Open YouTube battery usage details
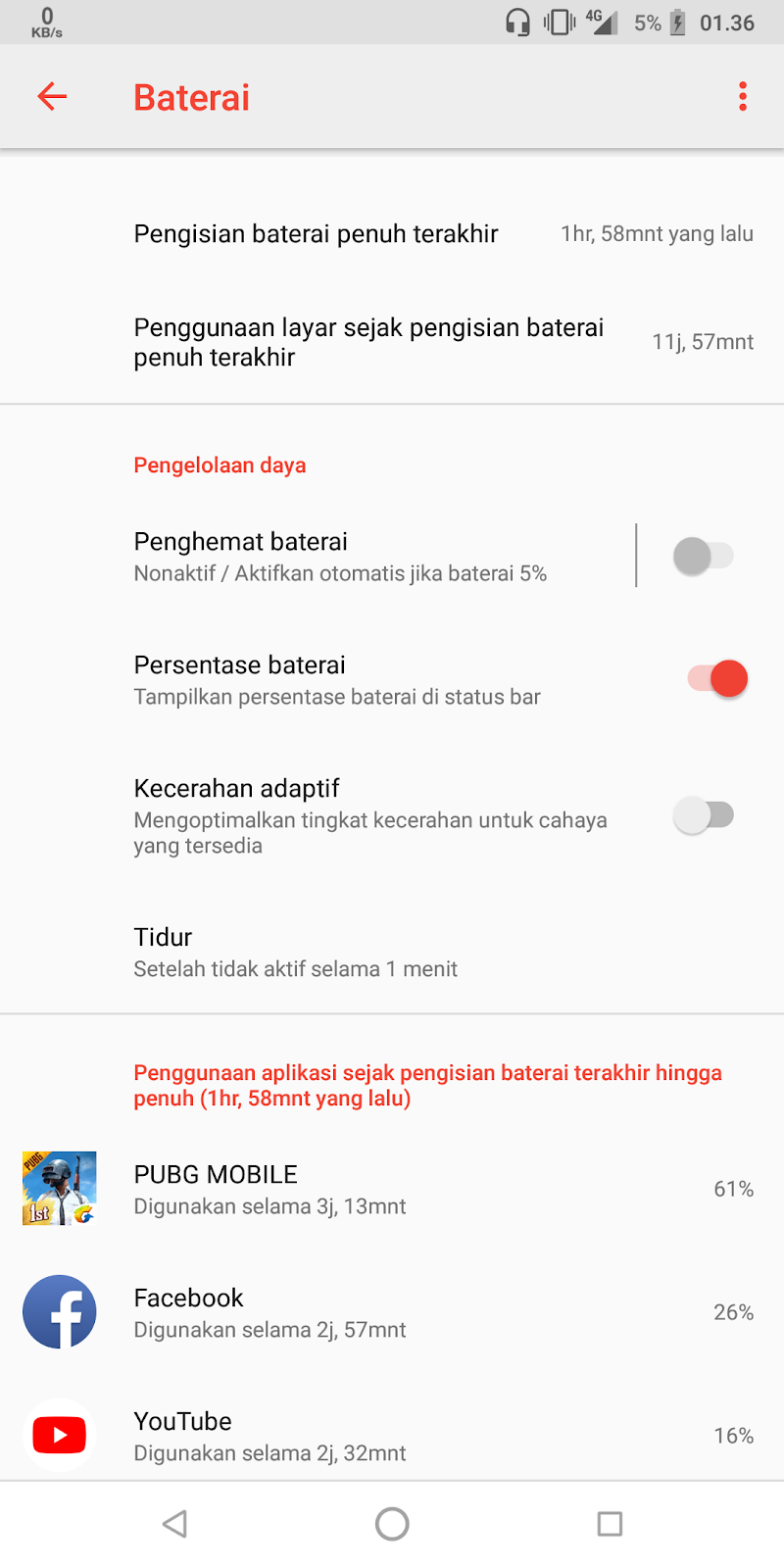This screenshot has width=784, height=1568. click(392, 1436)
